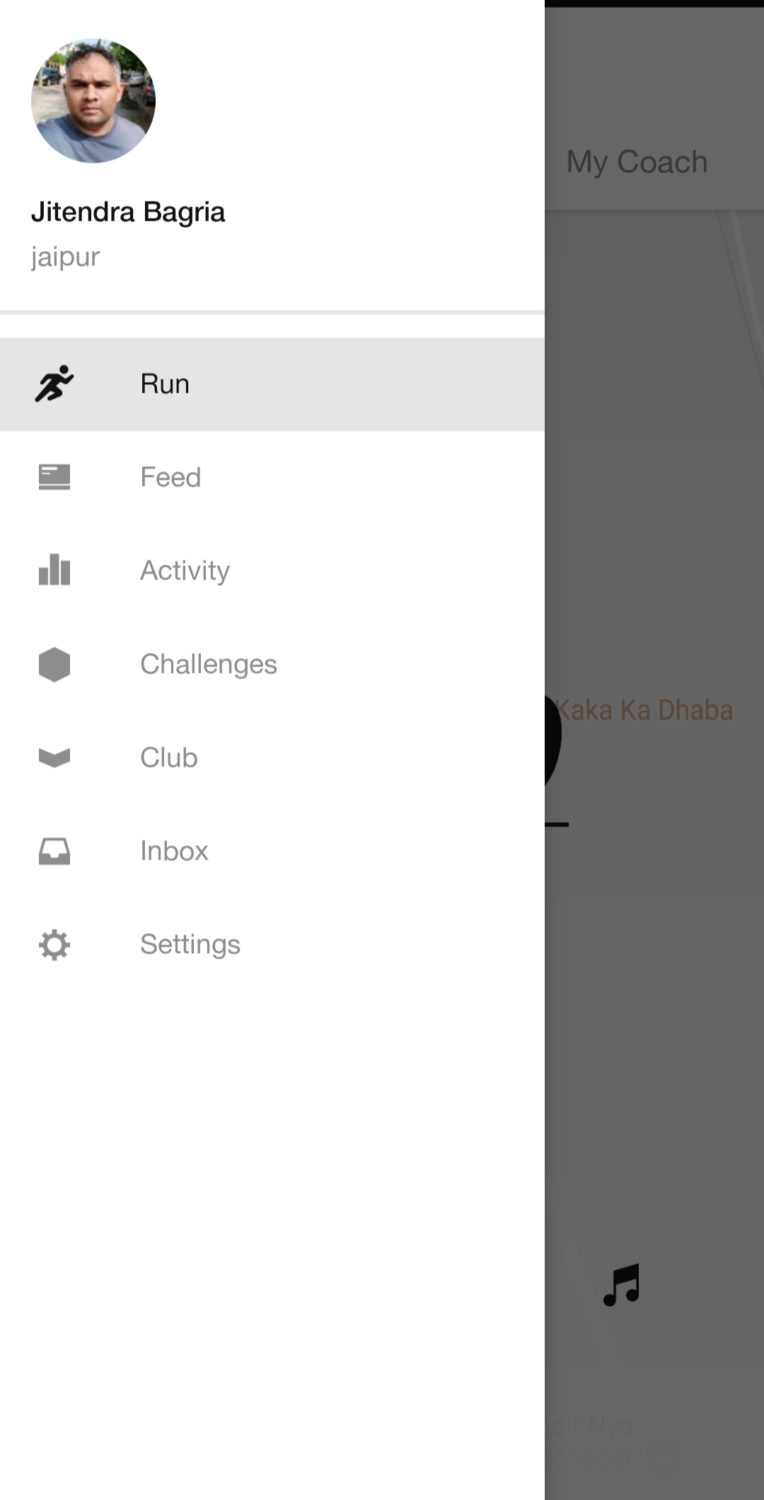This screenshot has width=764, height=1500.
Task: Open Jitendra Bagria's profile photo
Action: pos(93,101)
